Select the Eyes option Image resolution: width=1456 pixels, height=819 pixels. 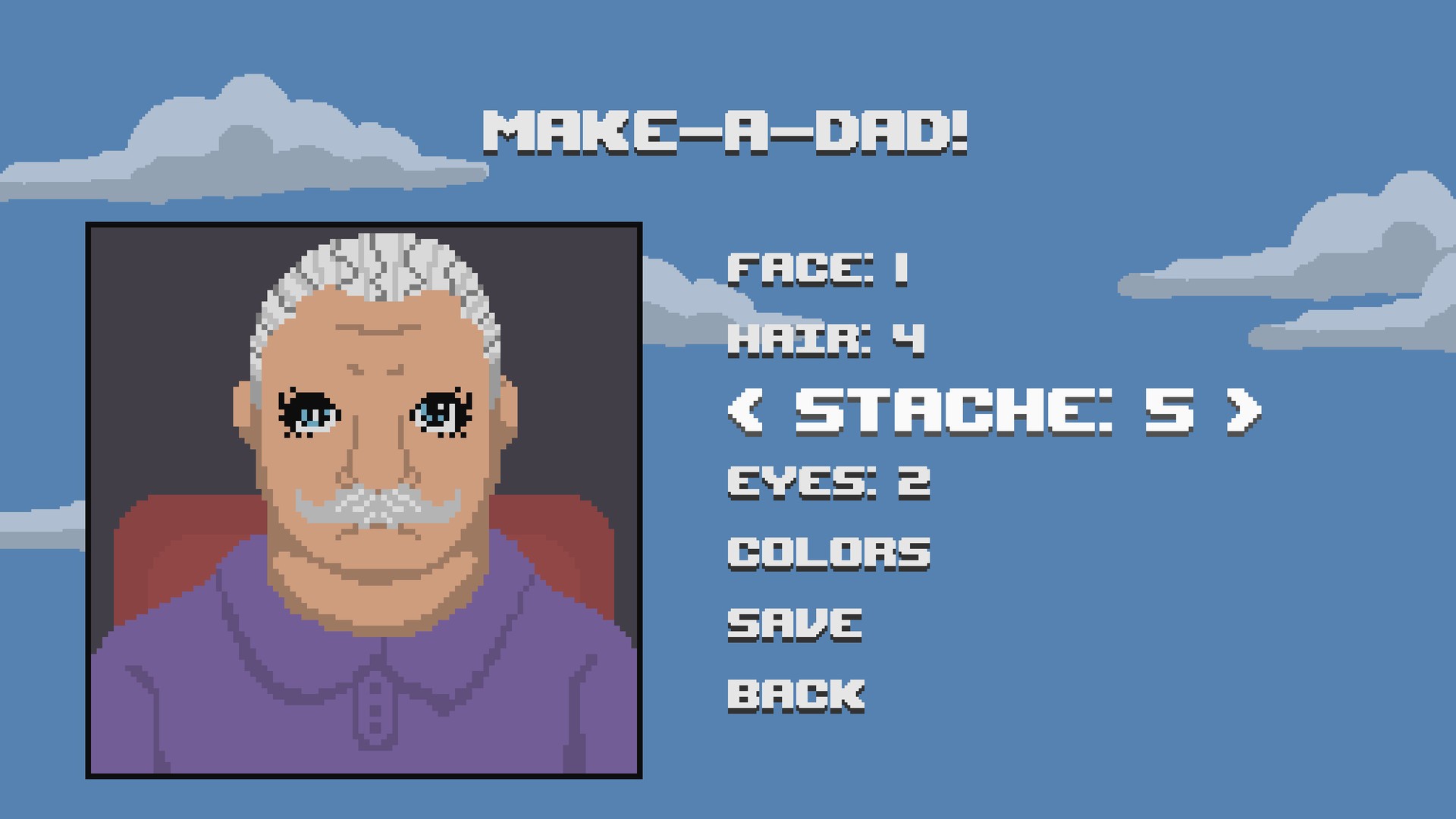pos(828,482)
